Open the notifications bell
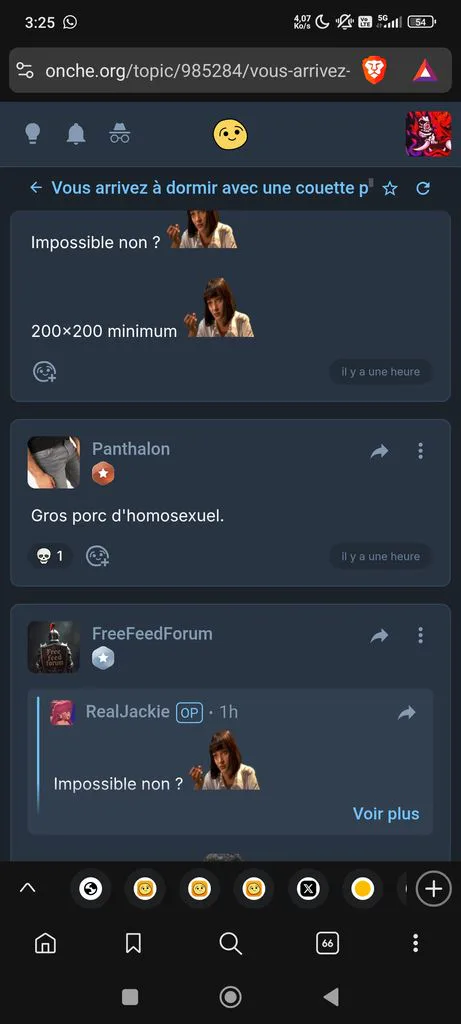 [x=76, y=134]
